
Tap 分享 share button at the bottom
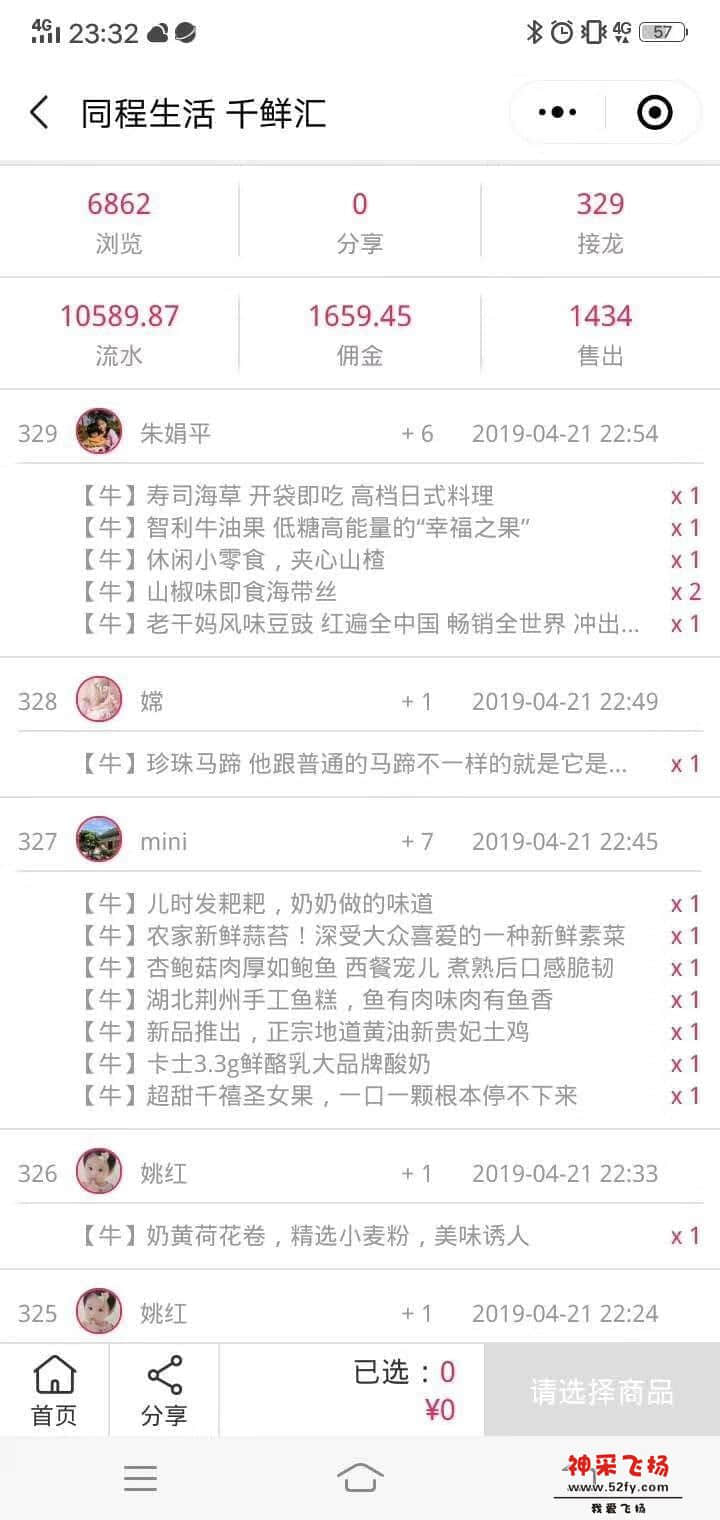pyautogui.click(x=164, y=1390)
